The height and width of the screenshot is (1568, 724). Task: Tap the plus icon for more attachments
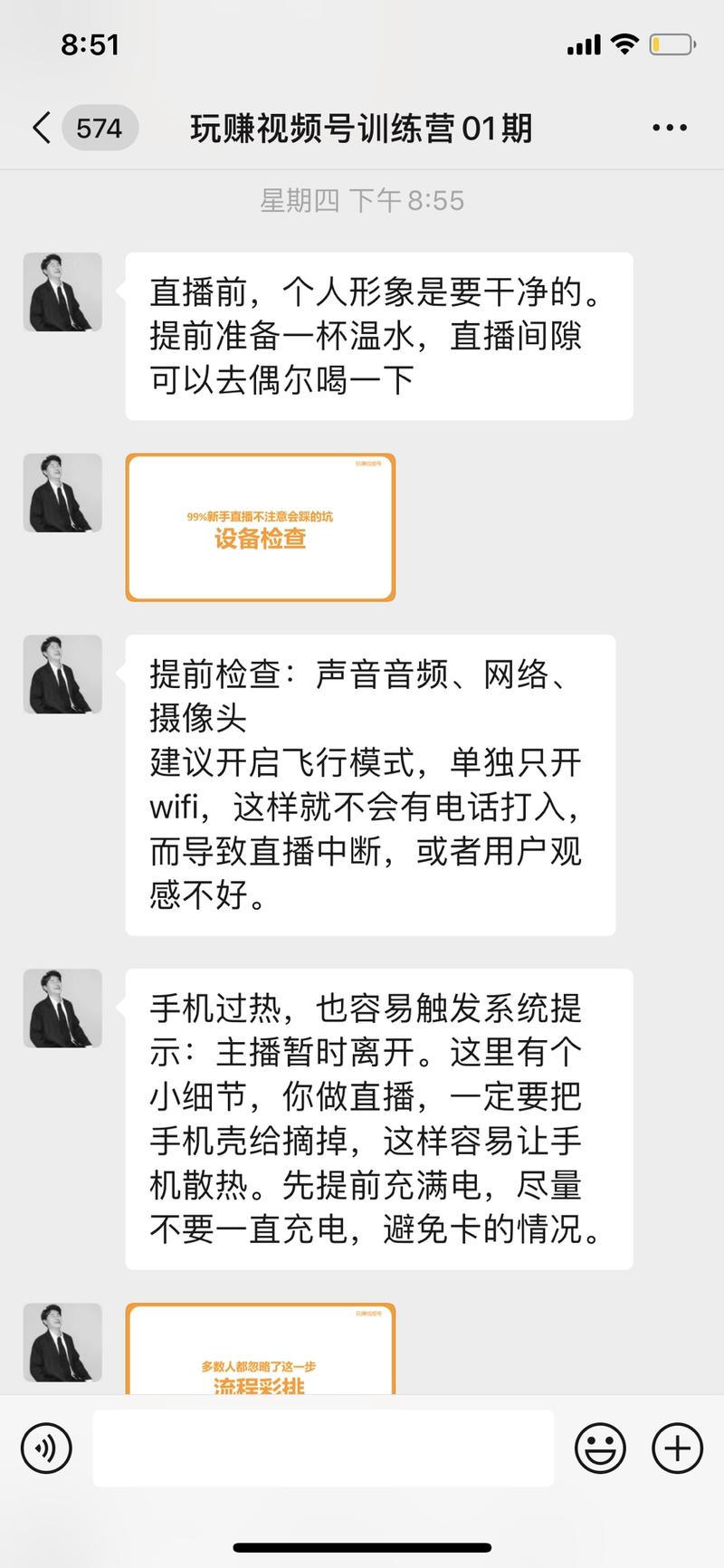675,1448
